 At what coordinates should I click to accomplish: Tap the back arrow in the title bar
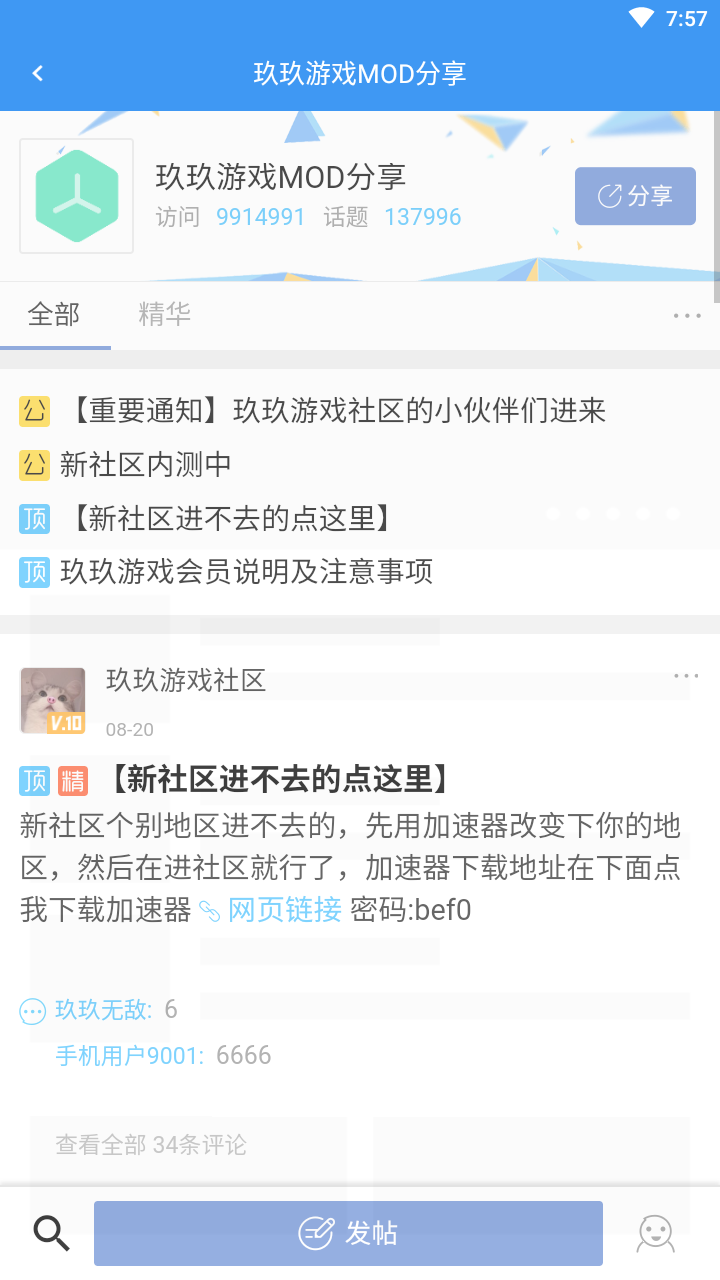click(37, 72)
